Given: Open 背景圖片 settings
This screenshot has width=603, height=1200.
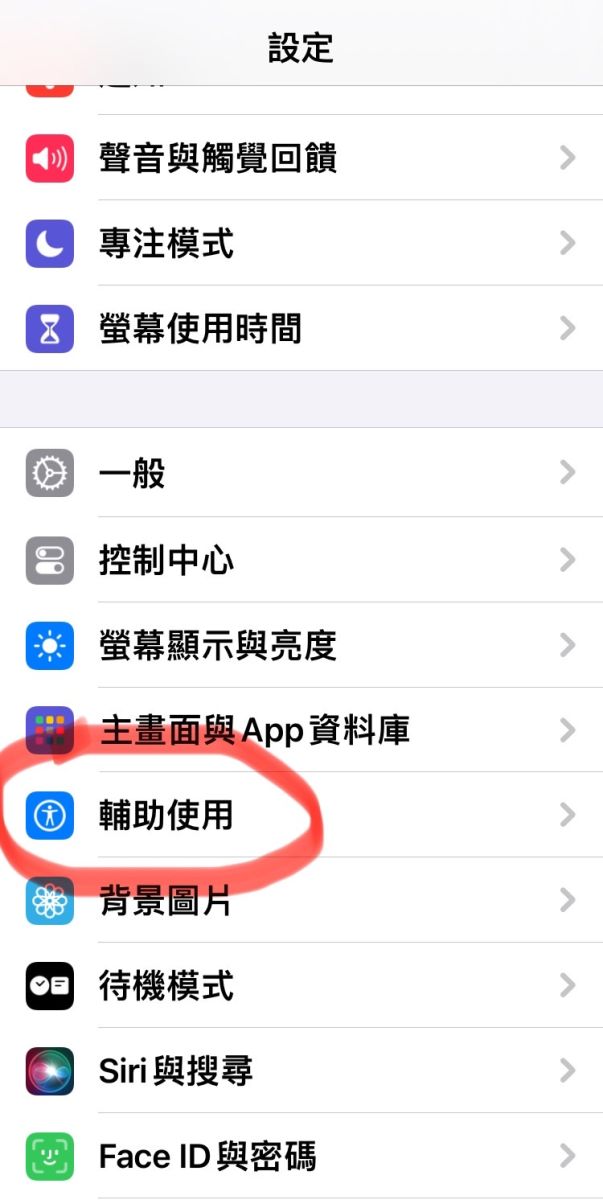Looking at the screenshot, I should 166,901.
